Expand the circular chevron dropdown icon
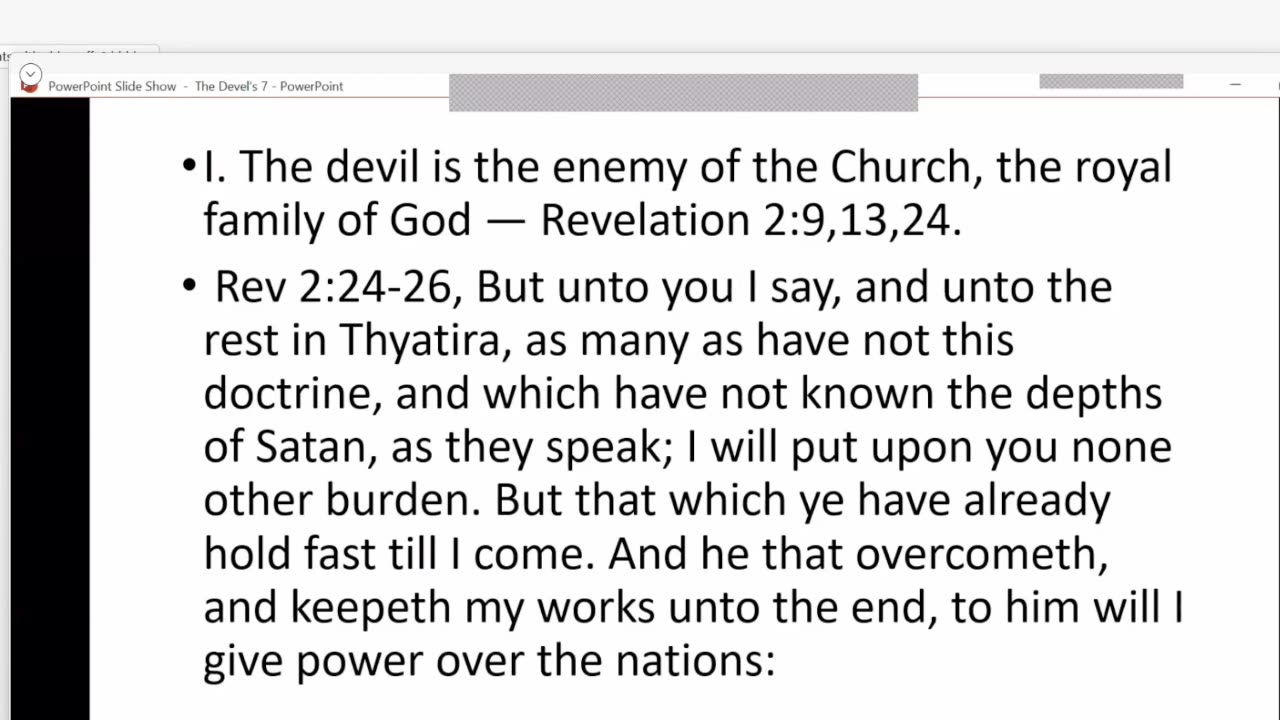This screenshot has height=720, width=1280. [x=30, y=74]
